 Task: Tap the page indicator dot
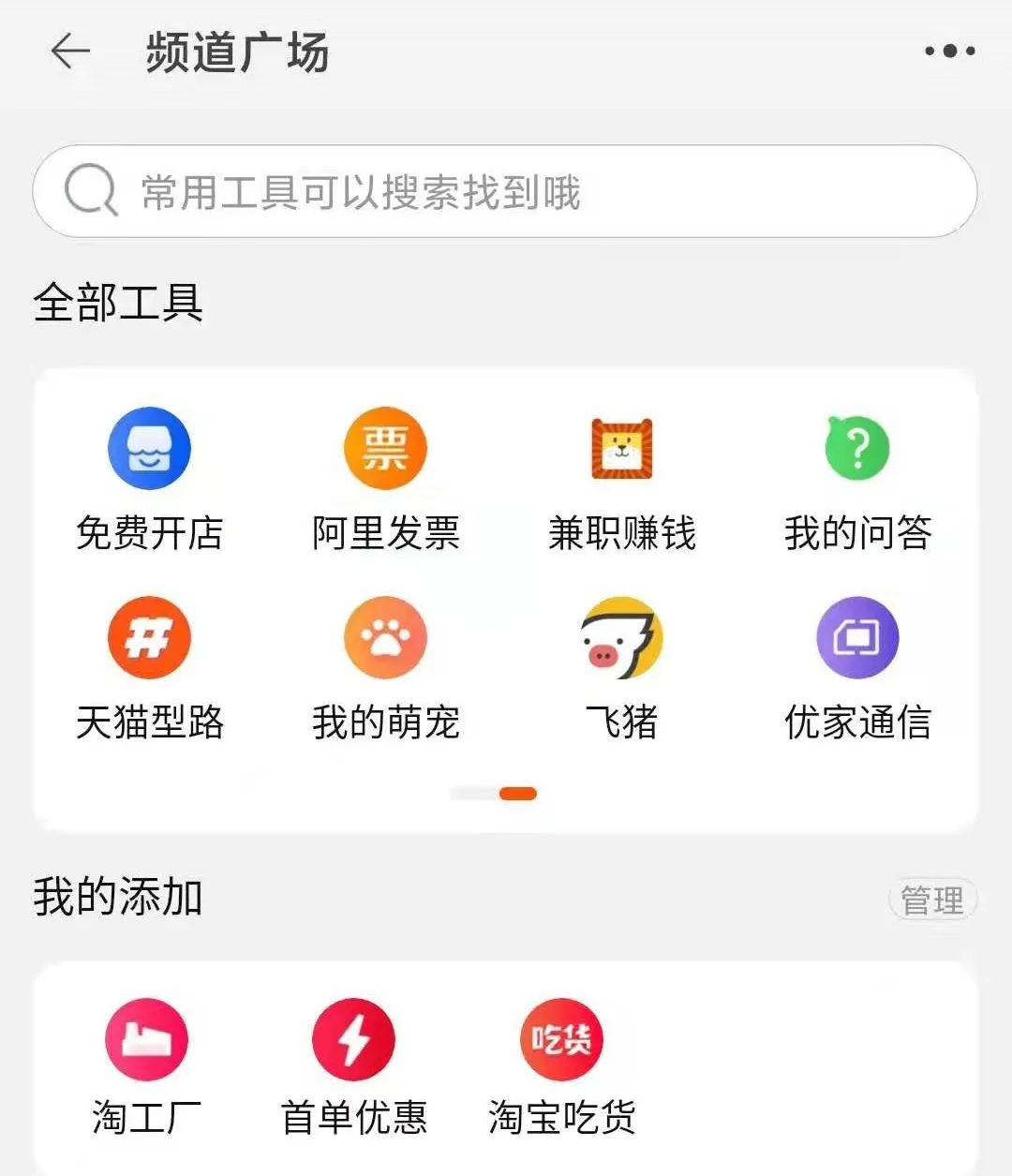point(517,793)
